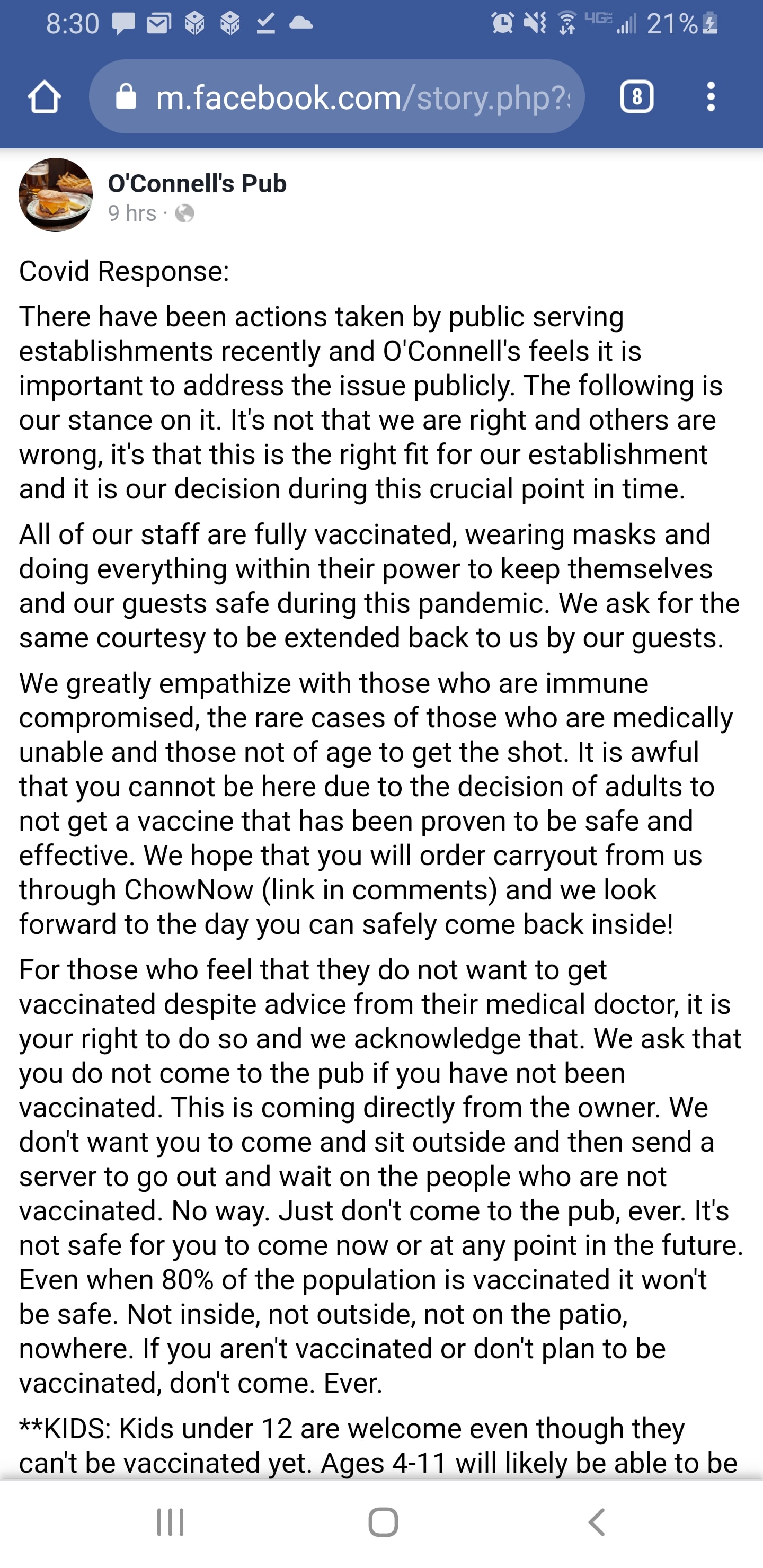Open recent apps from navigation bar

170,1522
